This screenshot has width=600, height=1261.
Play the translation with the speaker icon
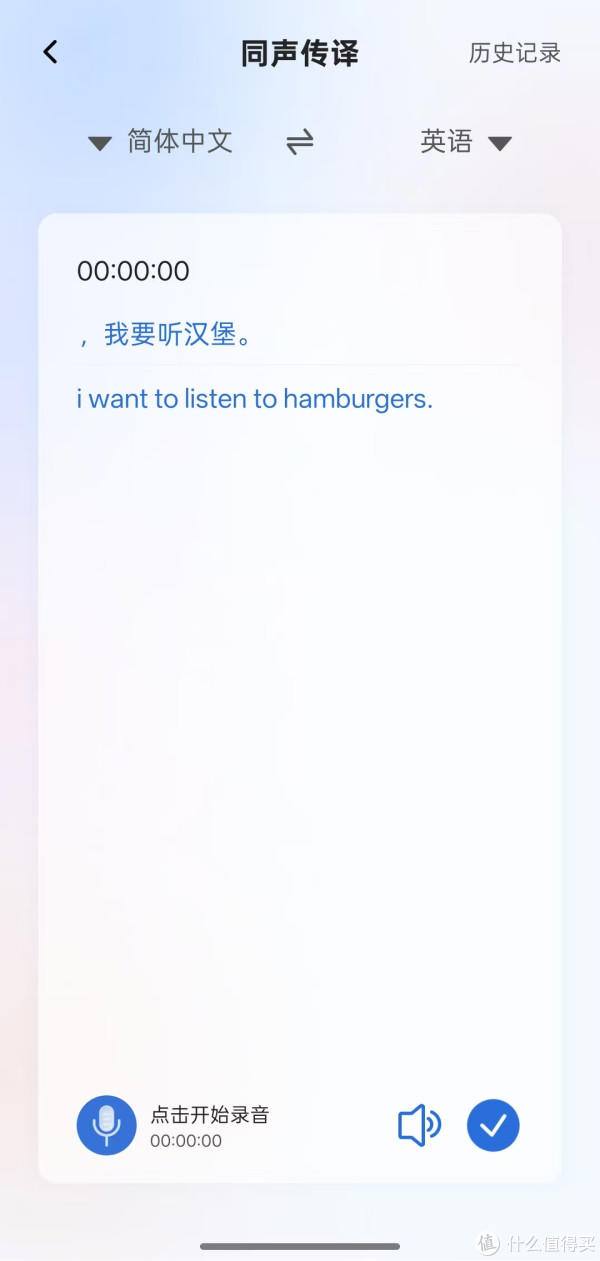[x=419, y=1125]
